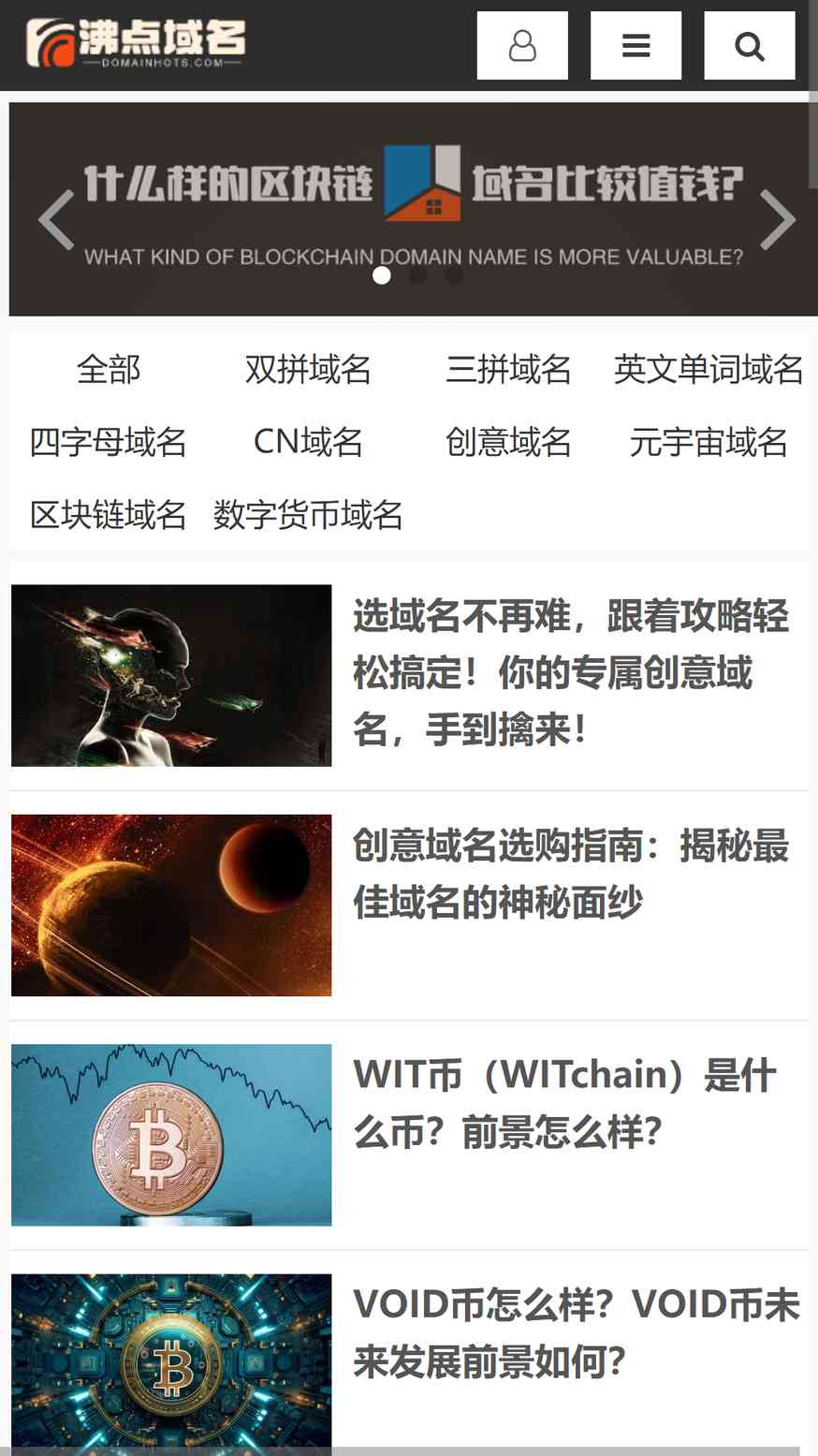Viewport: 818px width, 1456px height.
Task: Open the hamburger menu
Action: pyautogui.click(x=635, y=46)
